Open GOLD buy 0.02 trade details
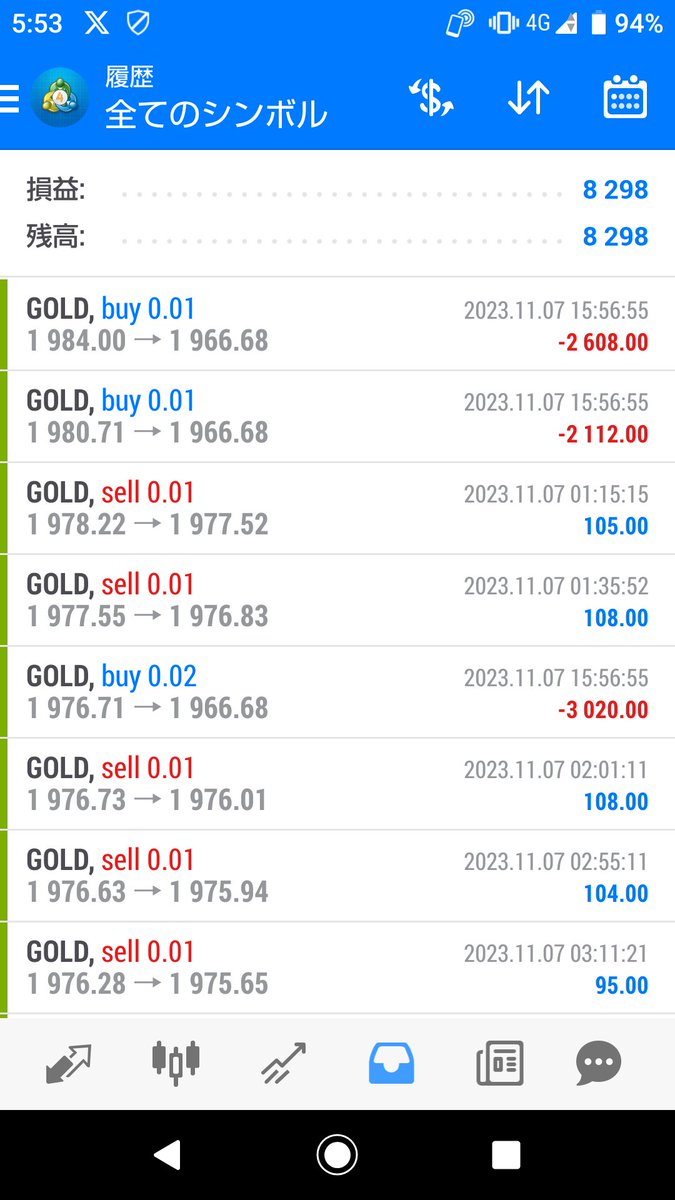 coord(338,693)
